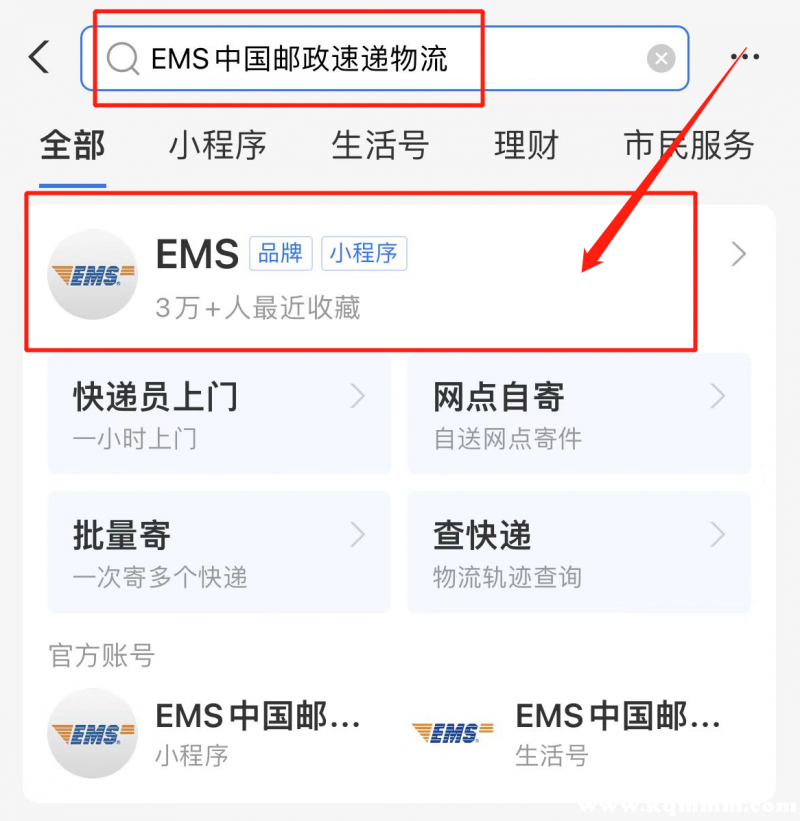Open the three-dot more options menu
Viewport: 800px width, 821px height.
[746, 57]
